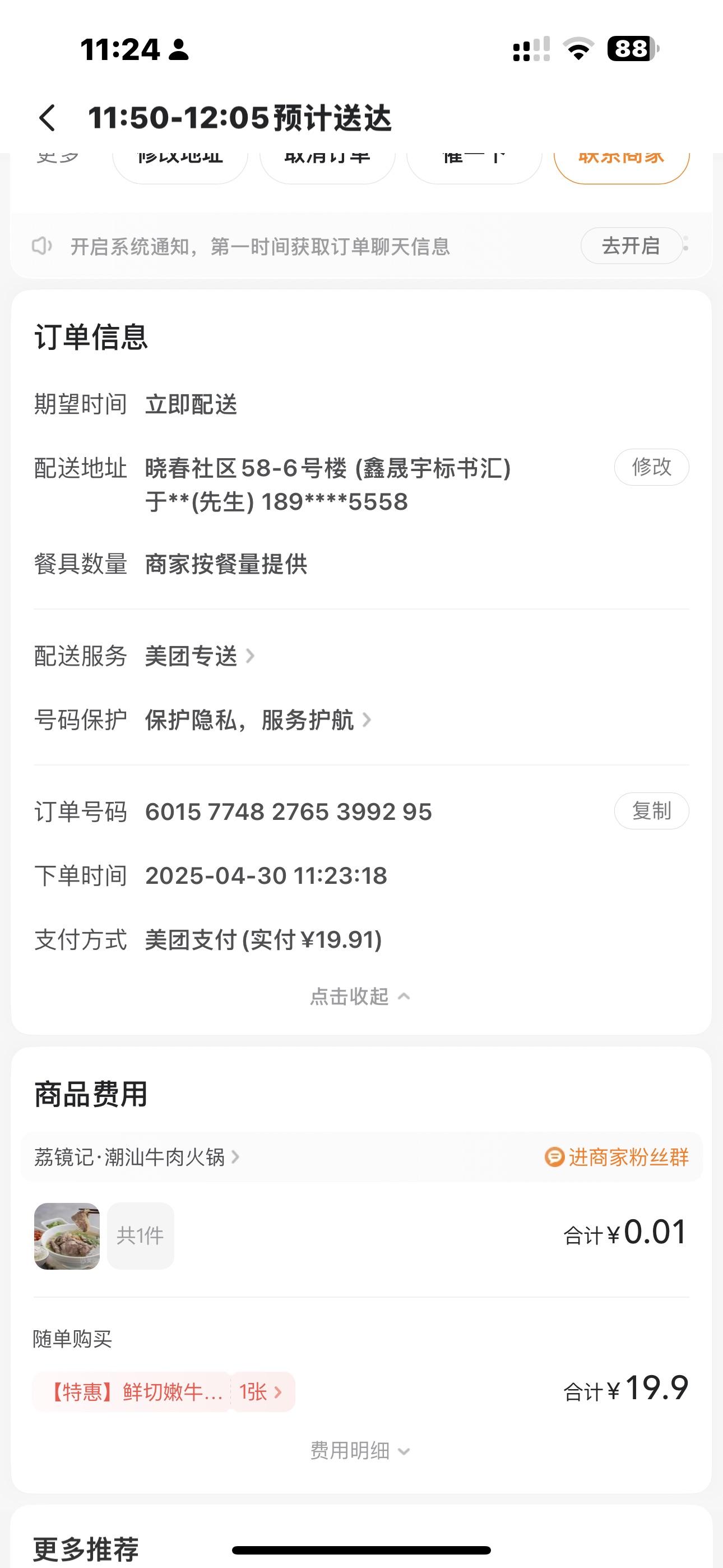The image size is (723, 1568).
Task: Expand the 费用明细 fee breakdown
Action: pyautogui.click(x=360, y=1451)
